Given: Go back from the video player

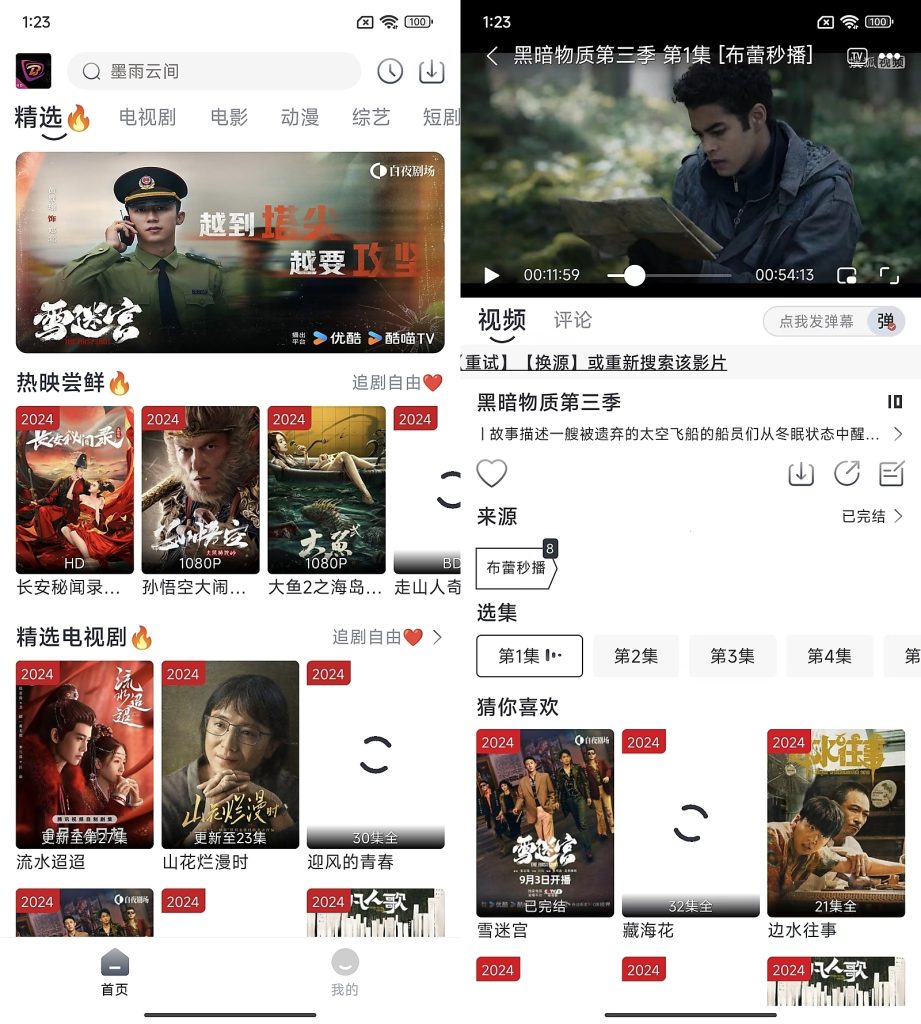Looking at the screenshot, I should pyautogui.click(x=492, y=56).
